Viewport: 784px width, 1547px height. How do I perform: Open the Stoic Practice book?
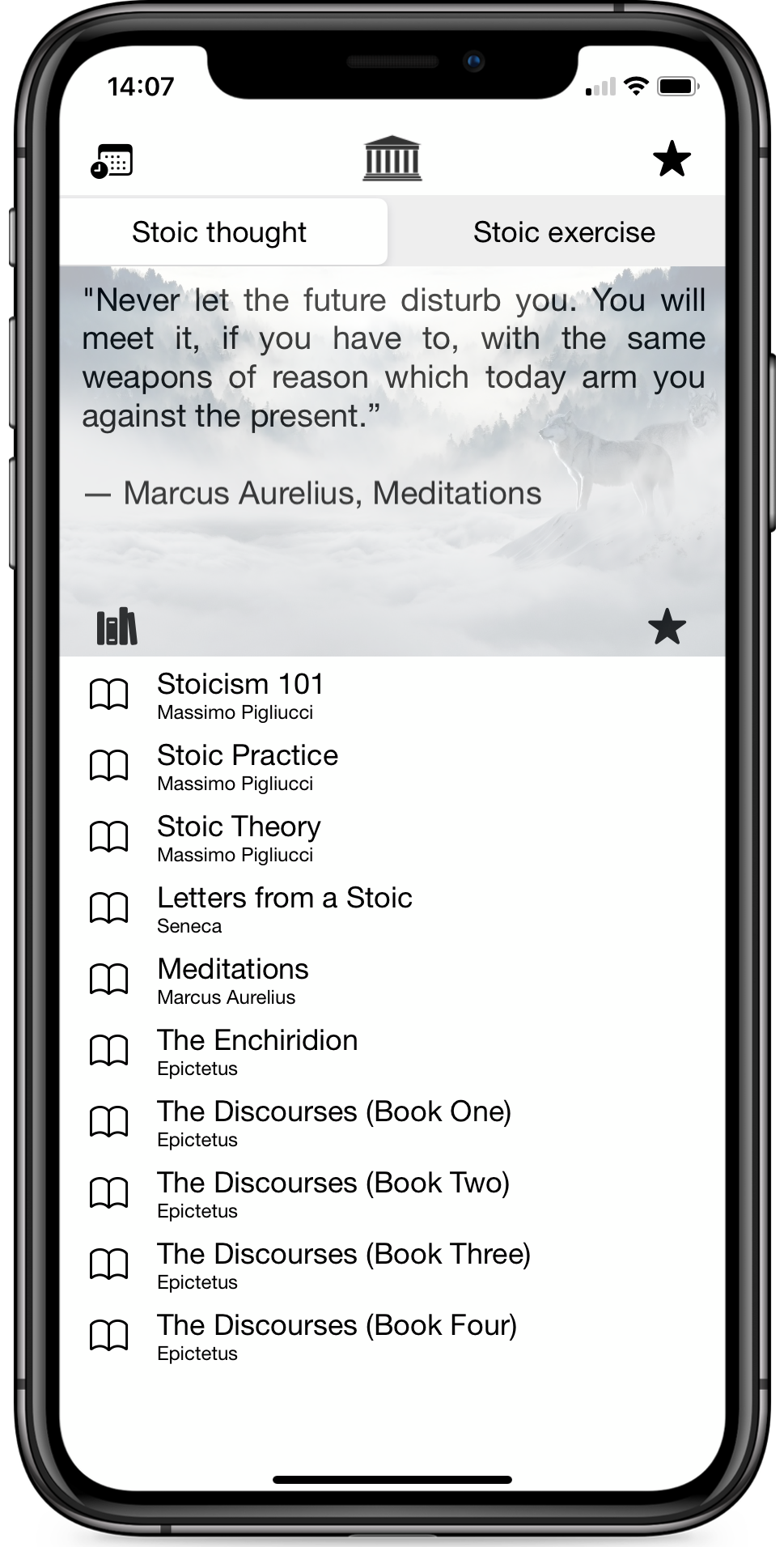[248, 766]
